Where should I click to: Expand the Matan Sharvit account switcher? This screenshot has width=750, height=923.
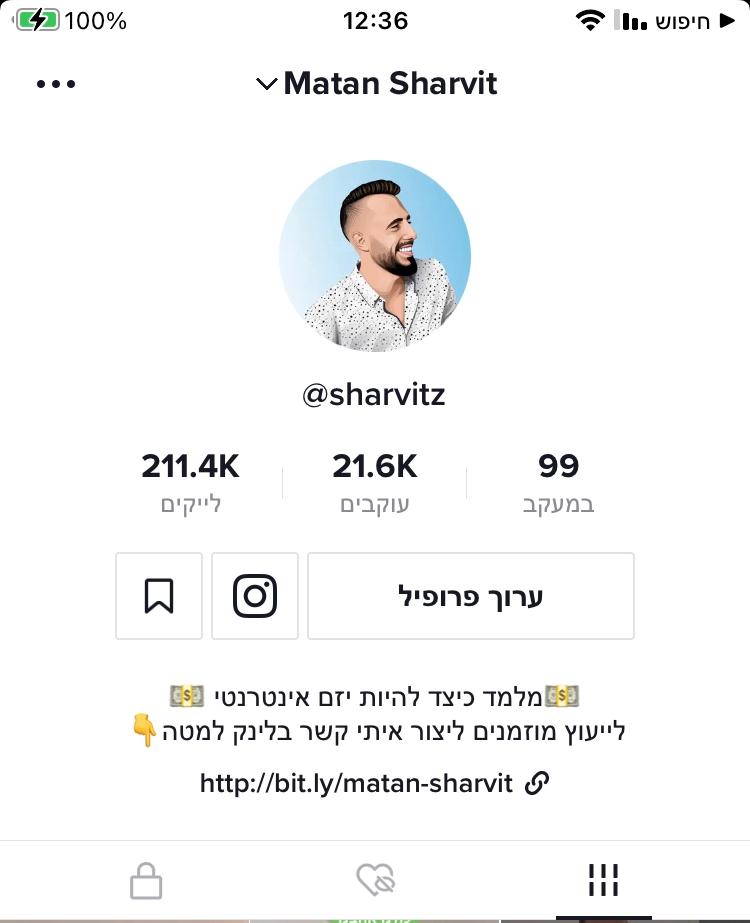(377, 84)
